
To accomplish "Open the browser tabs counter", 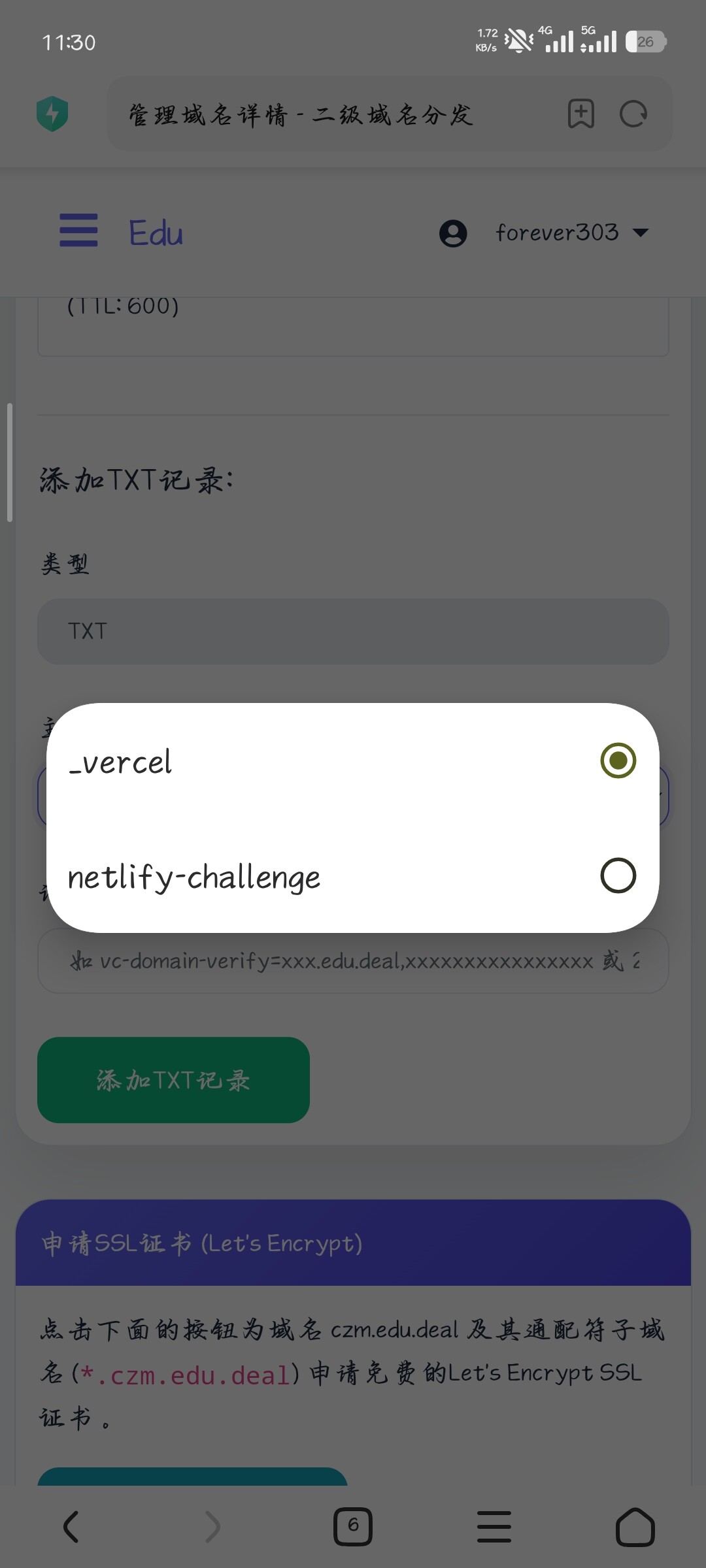I will click(x=353, y=1527).
